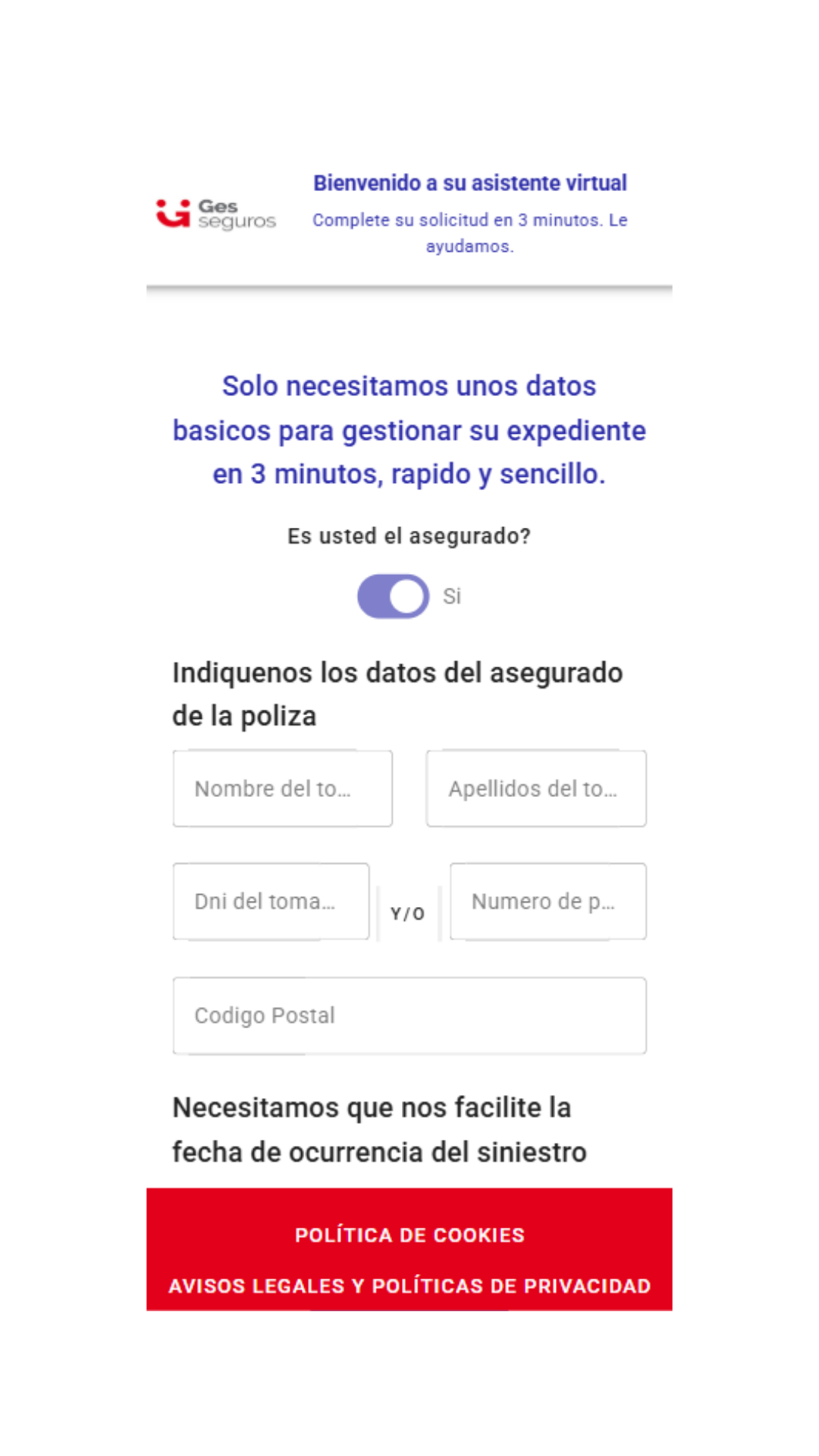819x1456 pixels.
Task: Enter the Codigo Postal field
Action: [409, 1016]
